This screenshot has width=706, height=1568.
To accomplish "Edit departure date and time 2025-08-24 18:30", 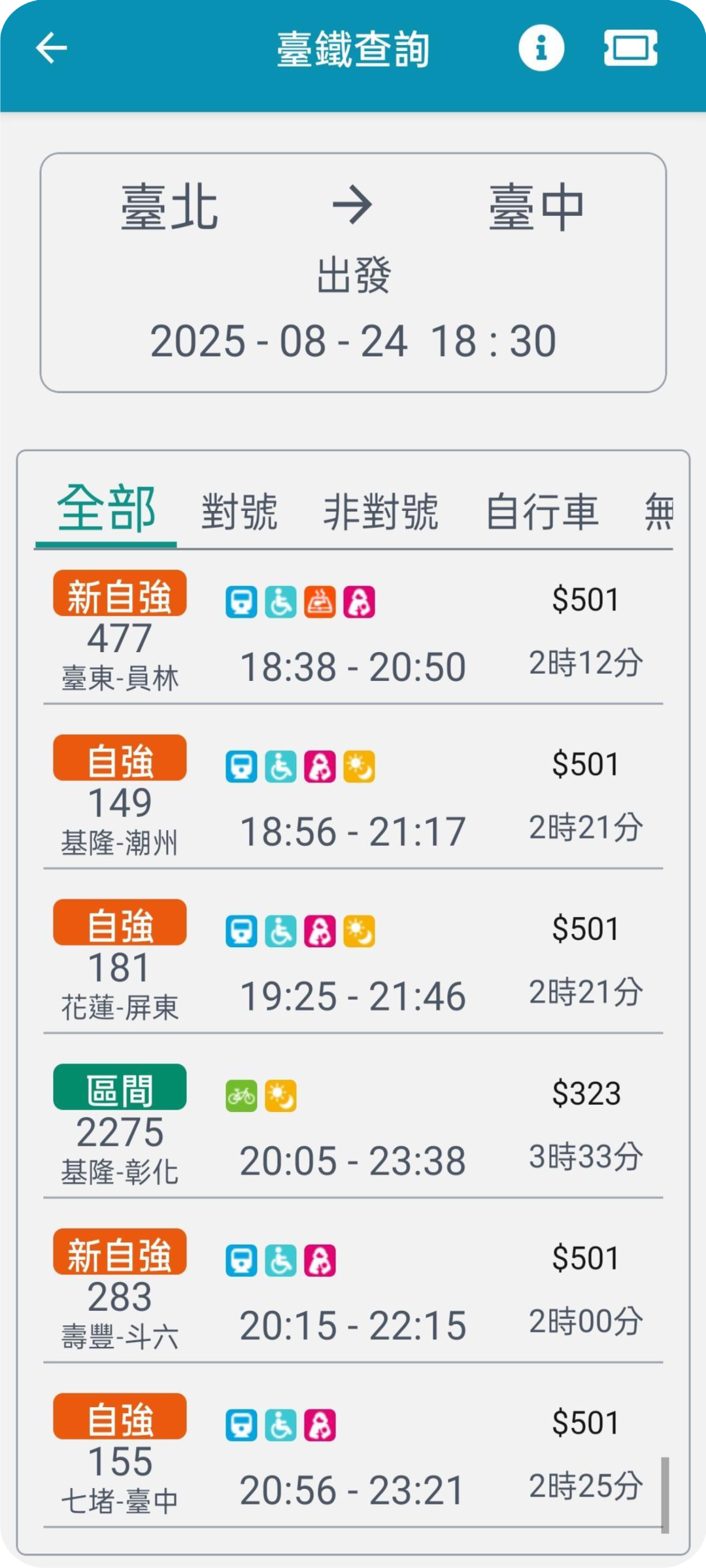I will tap(353, 341).
